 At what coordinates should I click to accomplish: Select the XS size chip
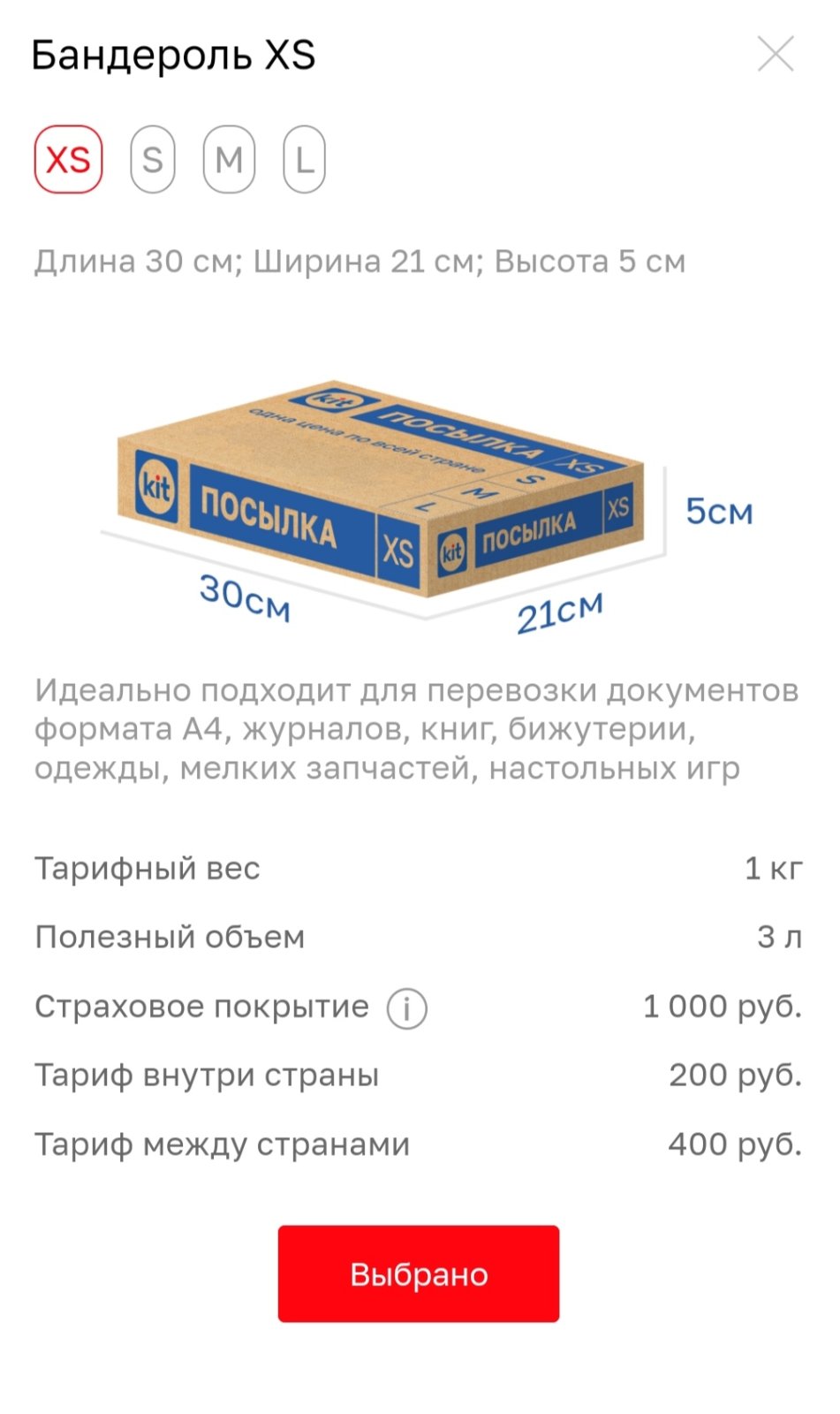tap(69, 160)
